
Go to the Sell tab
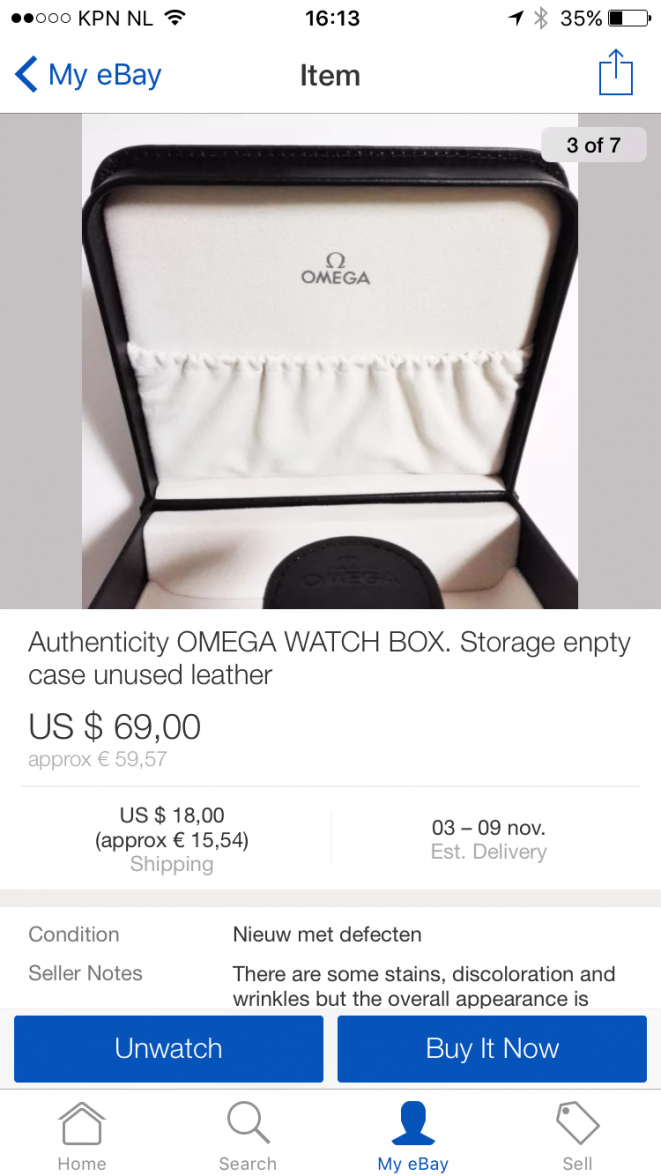pyautogui.click(x=577, y=1135)
